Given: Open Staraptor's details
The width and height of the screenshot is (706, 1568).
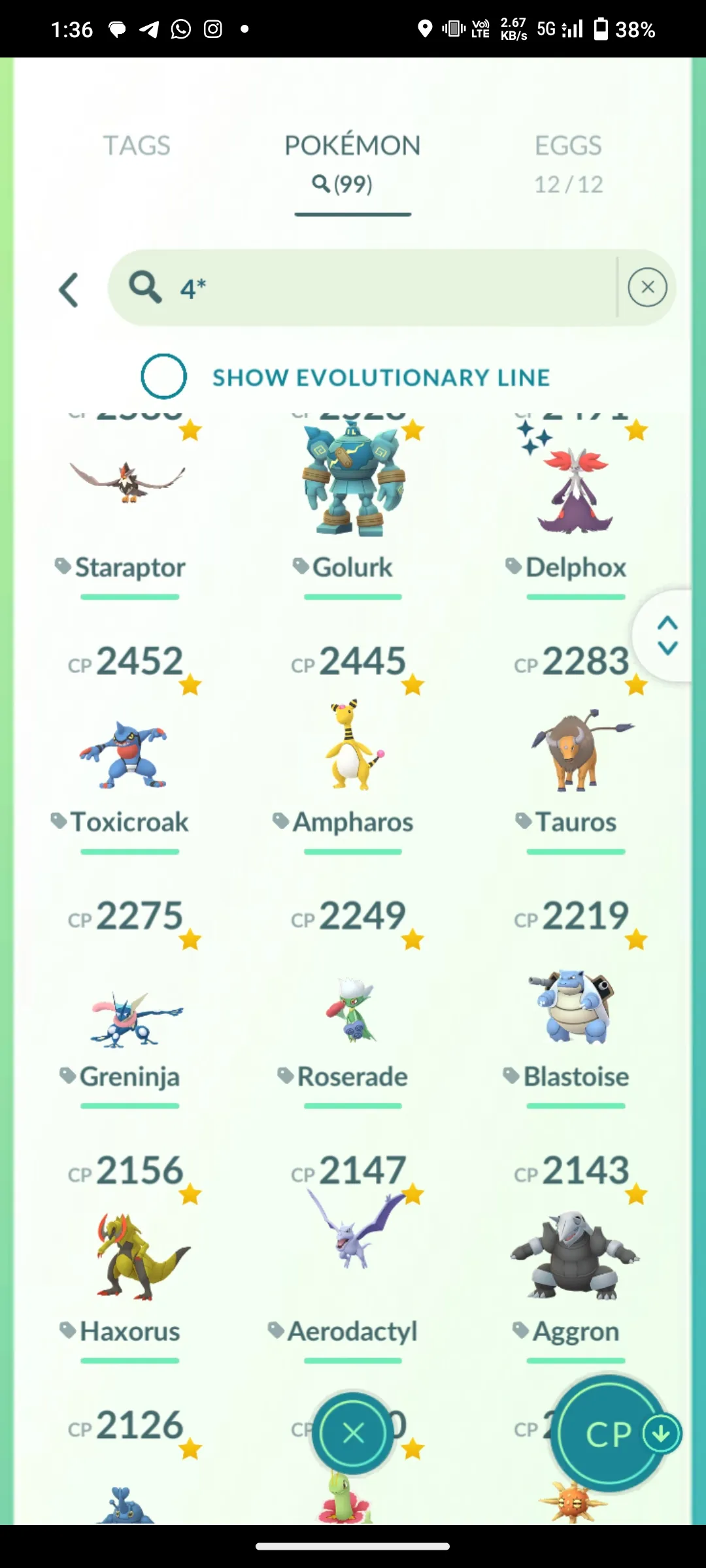Looking at the screenshot, I should tap(129, 483).
